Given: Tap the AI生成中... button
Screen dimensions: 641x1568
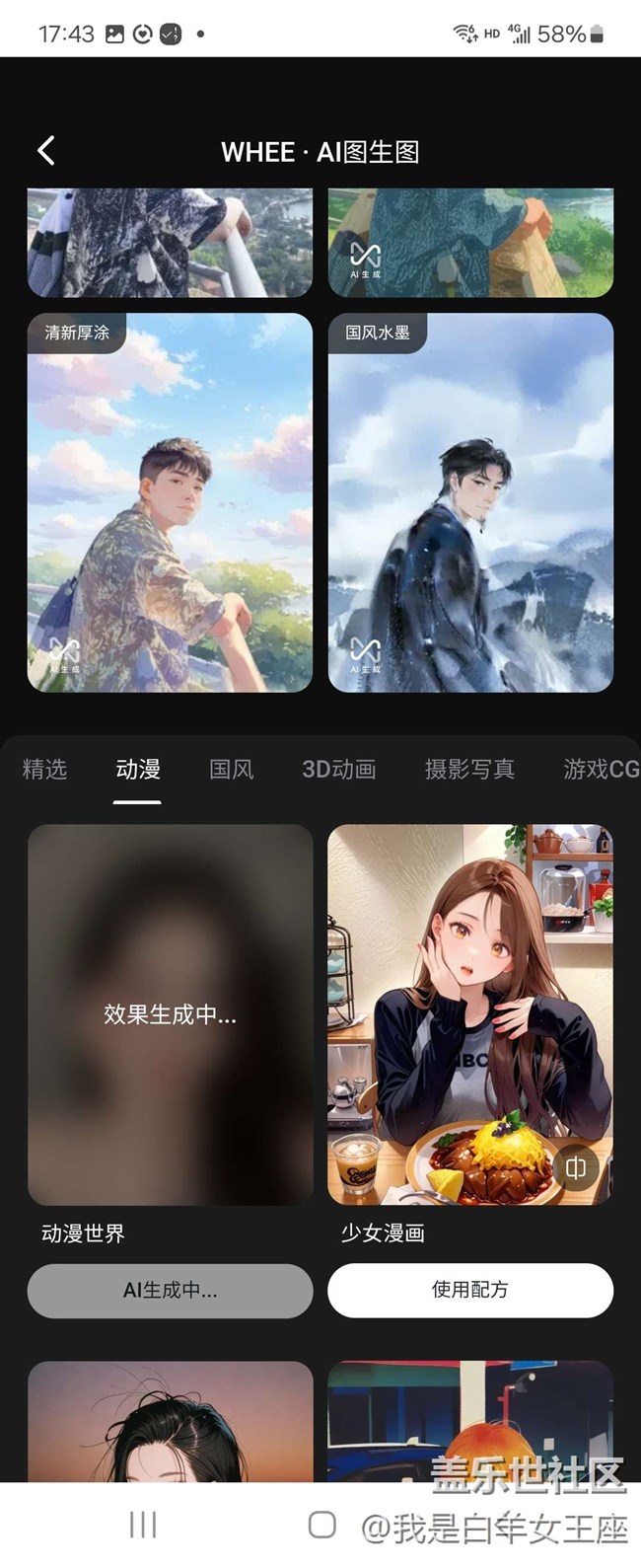Looking at the screenshot, I should (170, 1290).
